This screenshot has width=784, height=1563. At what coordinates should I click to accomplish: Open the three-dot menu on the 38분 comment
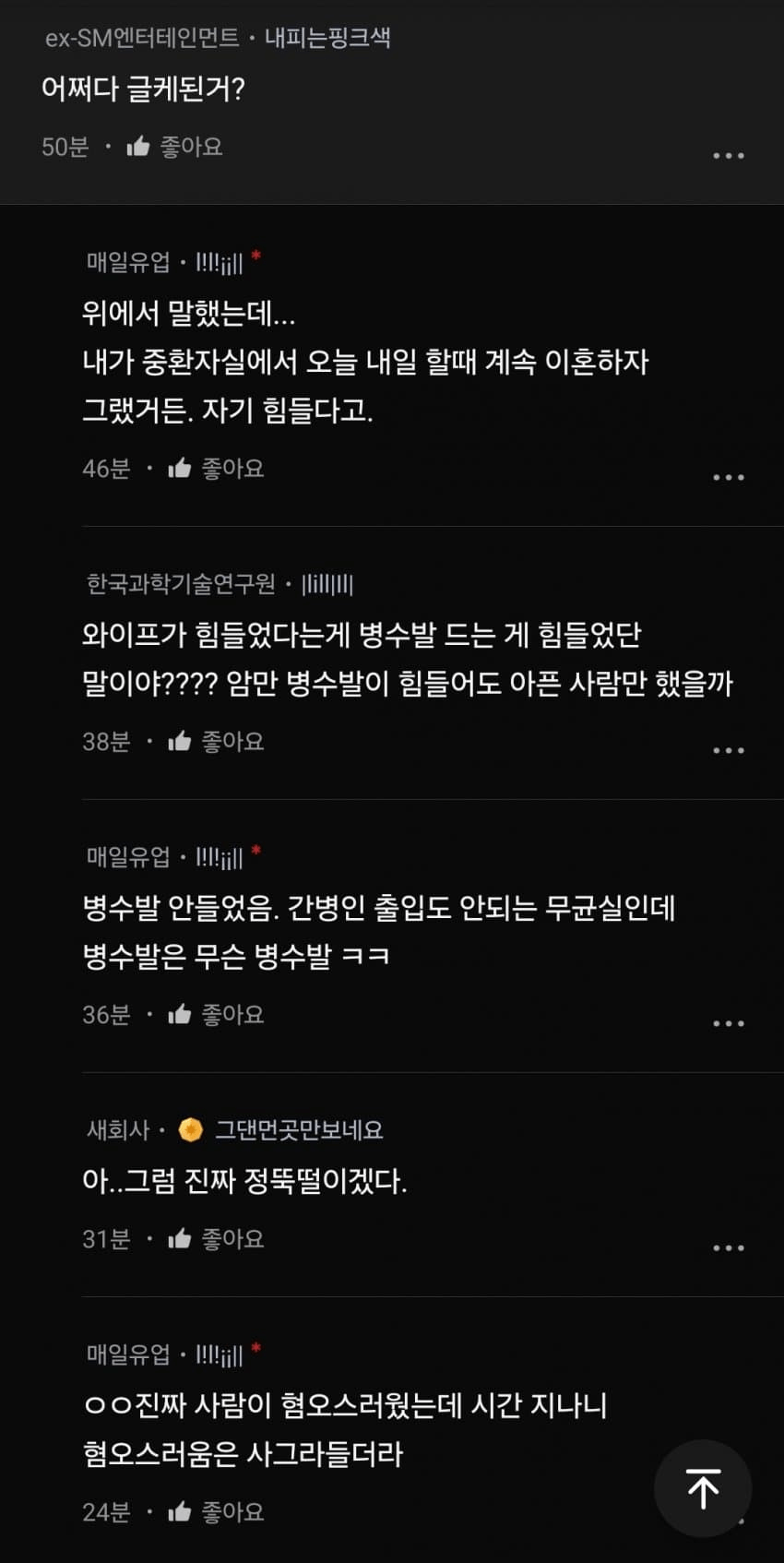click(729, 749)
